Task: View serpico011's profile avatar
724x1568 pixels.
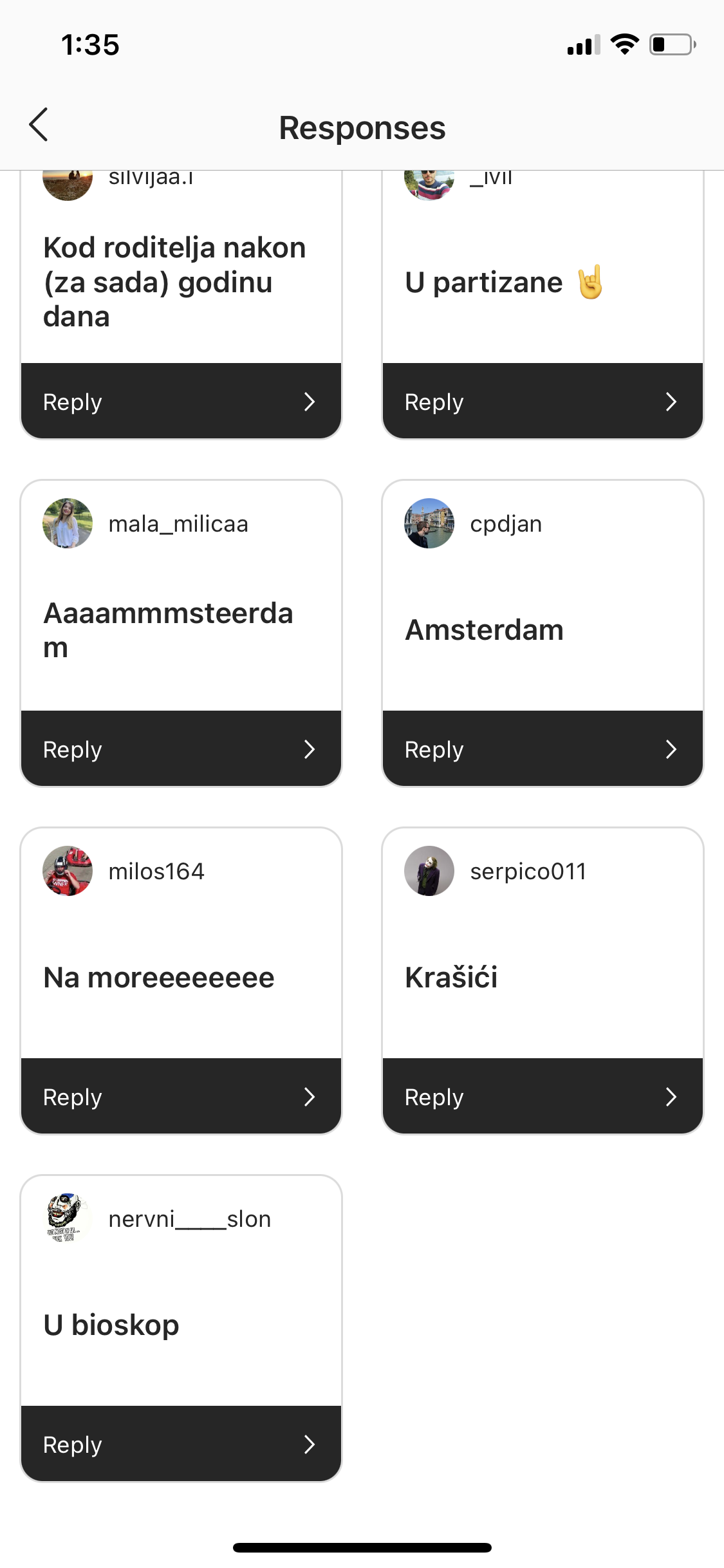Action: tap(429, 871)
